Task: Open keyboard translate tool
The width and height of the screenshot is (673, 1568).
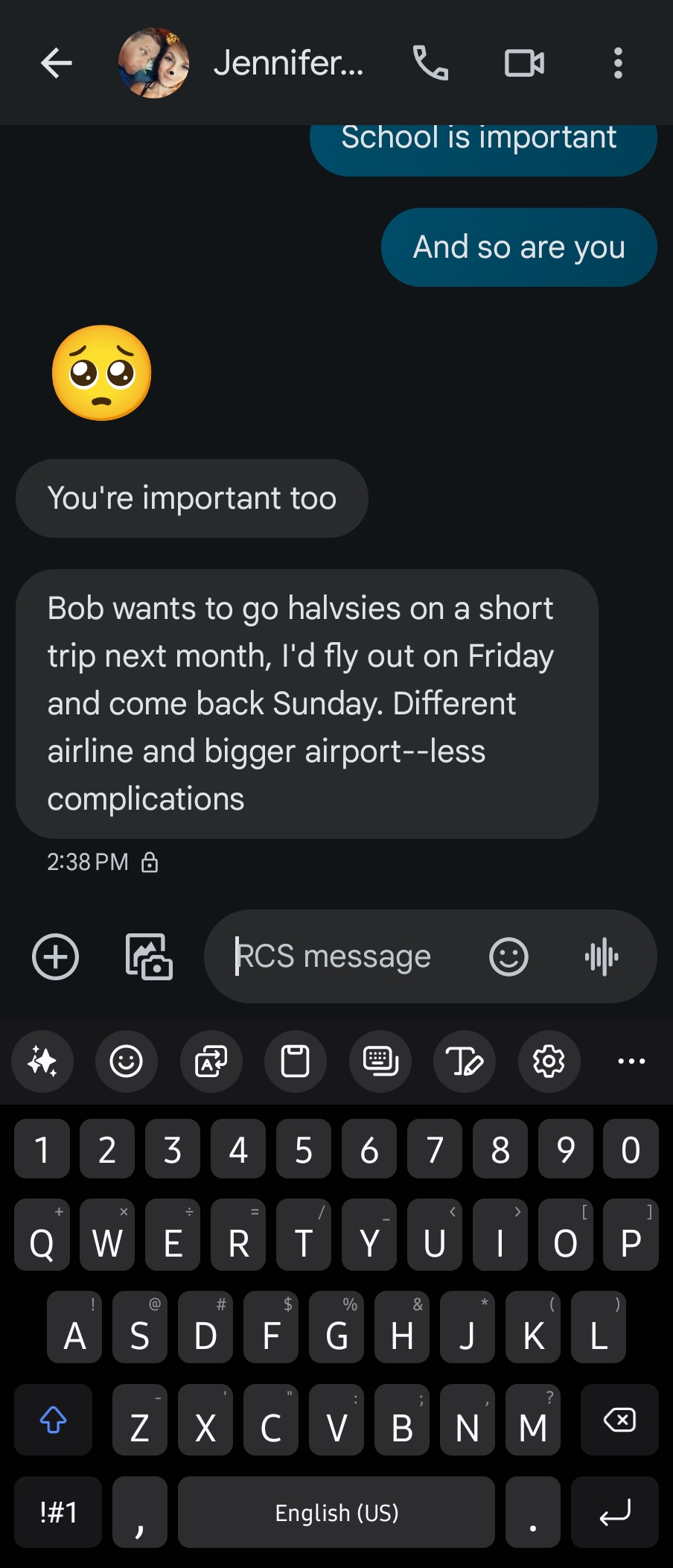Action: [211, 1061]
